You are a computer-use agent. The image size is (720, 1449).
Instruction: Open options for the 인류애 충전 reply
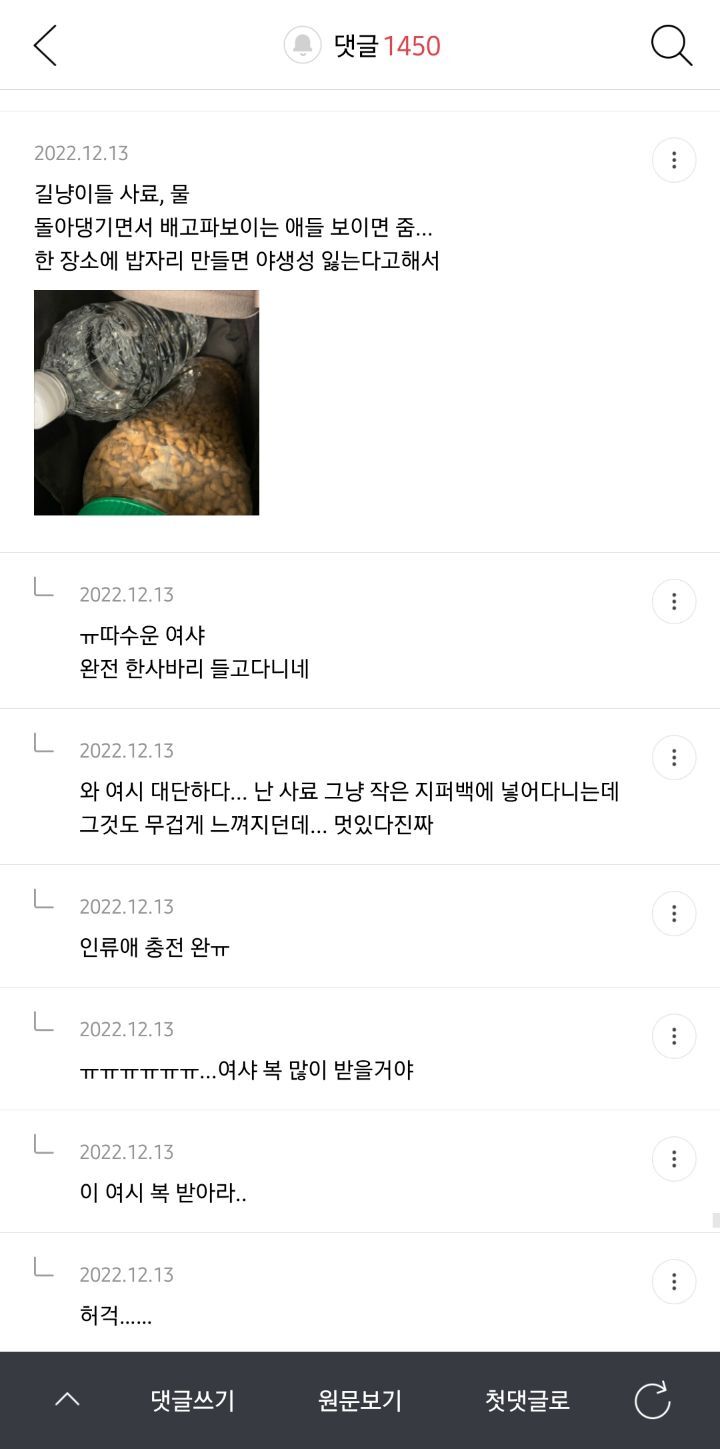[x=674, y=913]
